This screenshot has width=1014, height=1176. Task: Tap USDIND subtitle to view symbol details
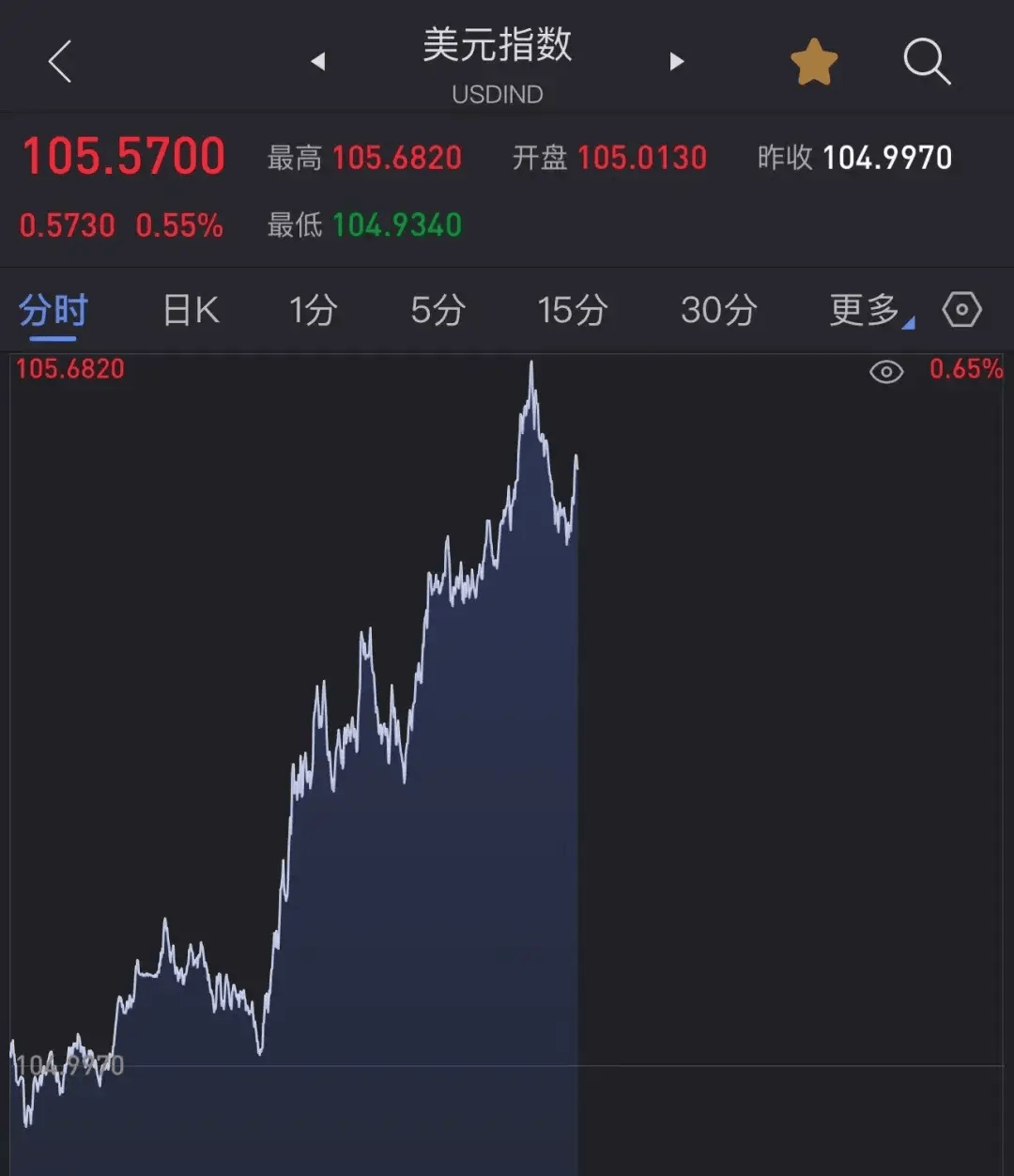pyautogui.click(x=497, y=94)
